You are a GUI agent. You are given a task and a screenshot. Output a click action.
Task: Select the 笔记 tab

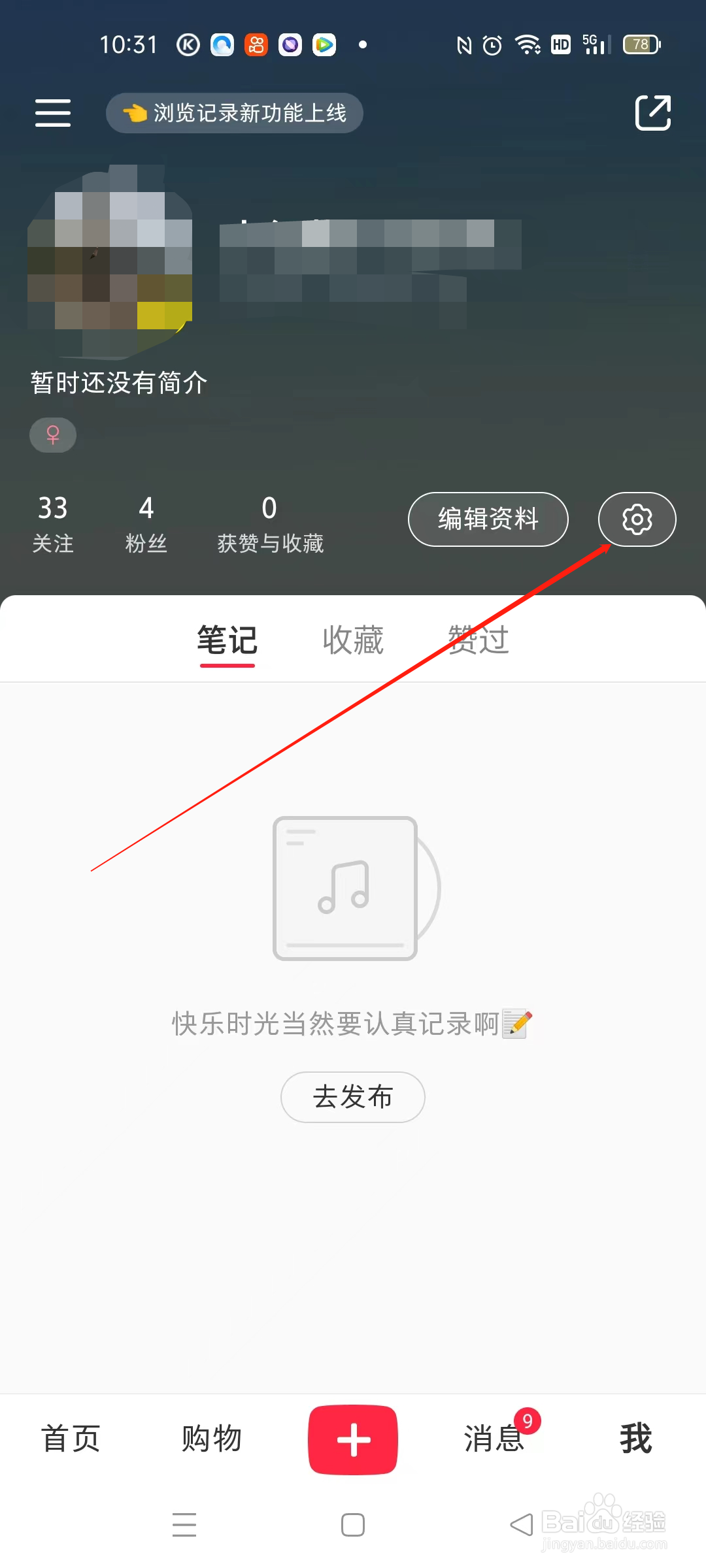pyautogui.click(x=227, y=640)
